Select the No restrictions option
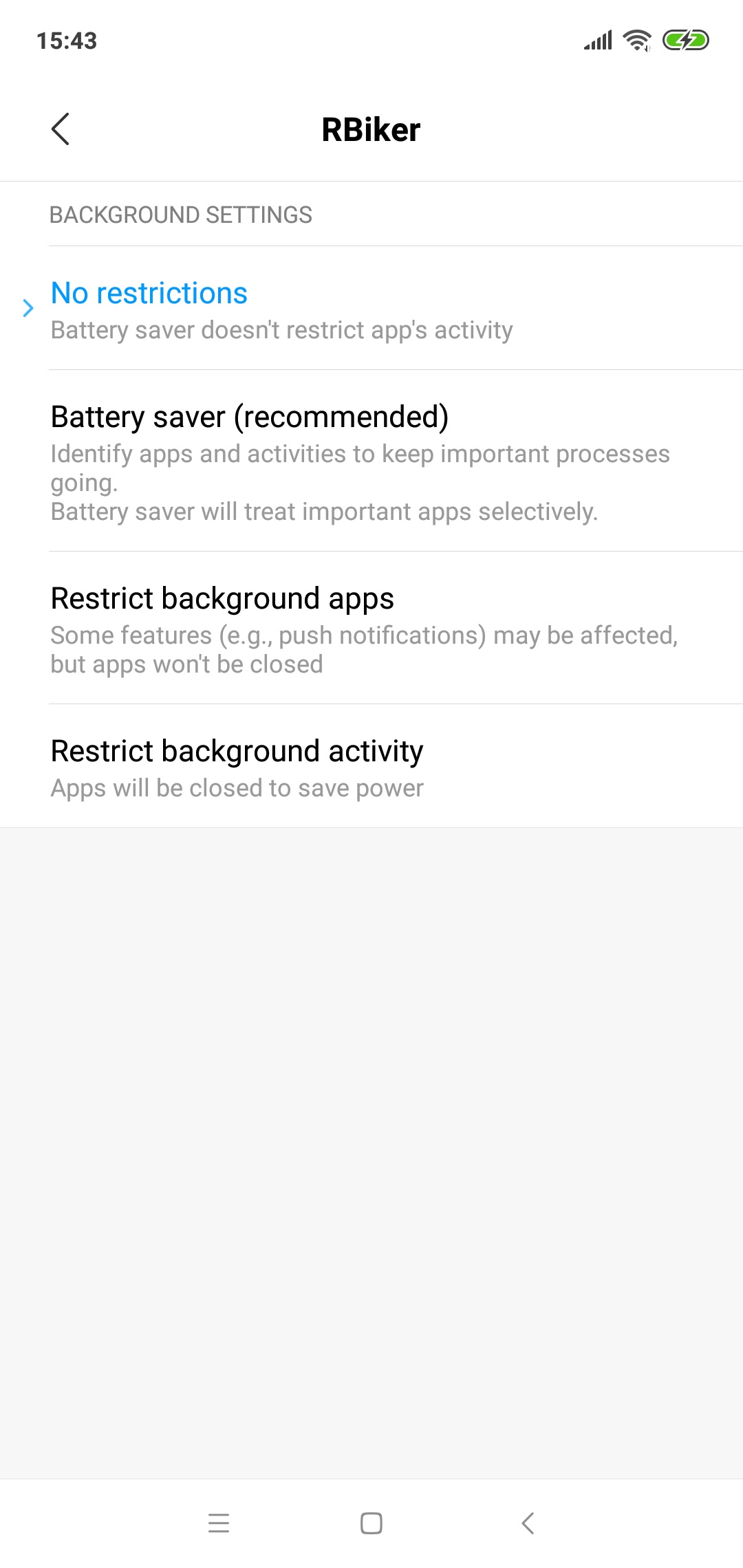The image size is (743, 1568). [371, 309]
